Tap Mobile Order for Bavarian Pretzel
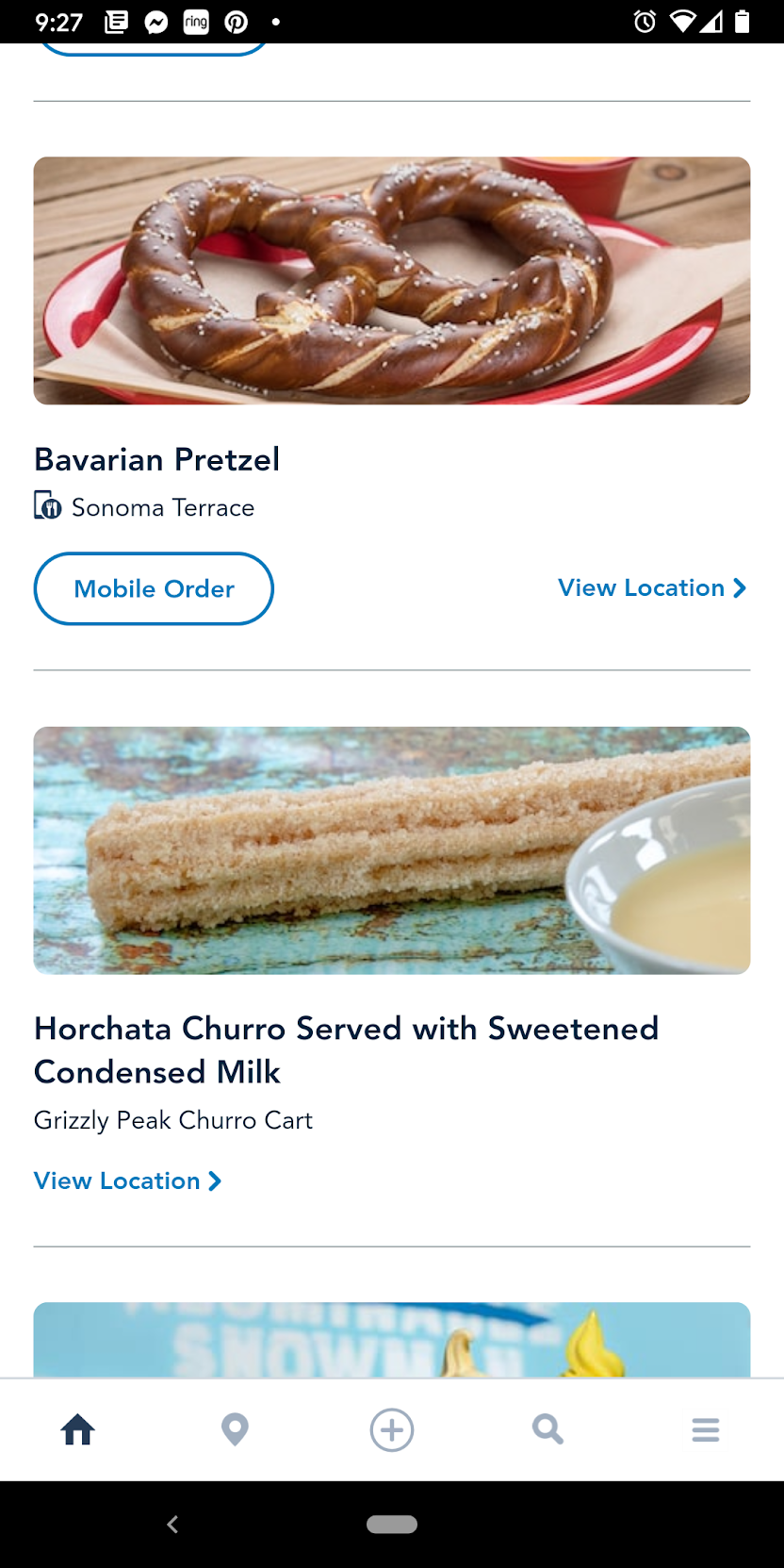 [154, 588]
